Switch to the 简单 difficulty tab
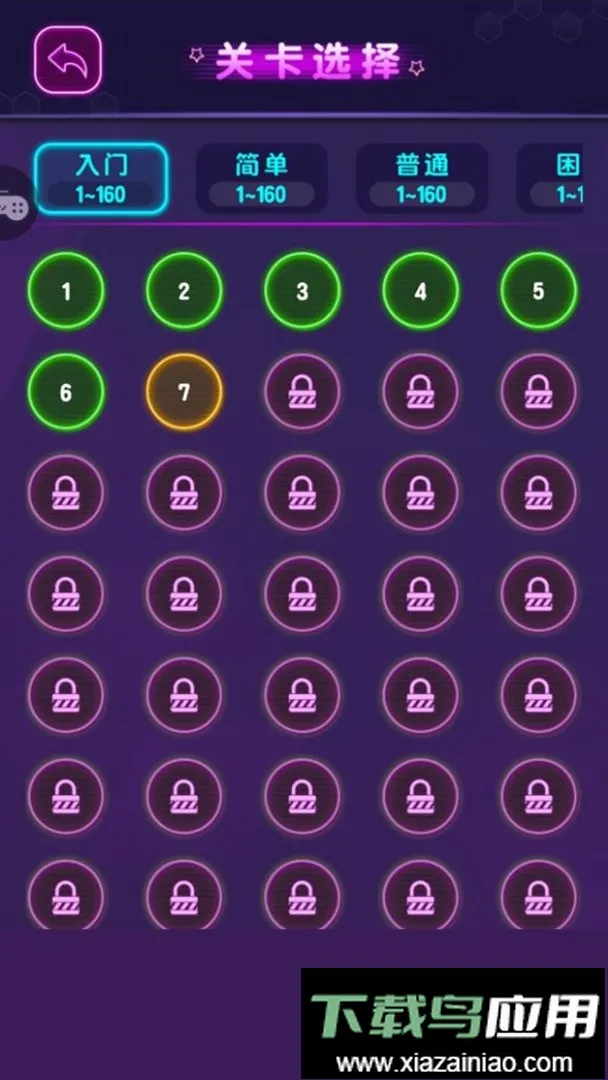Viewport: 608px width, 1080px height. tap(261, 178)
